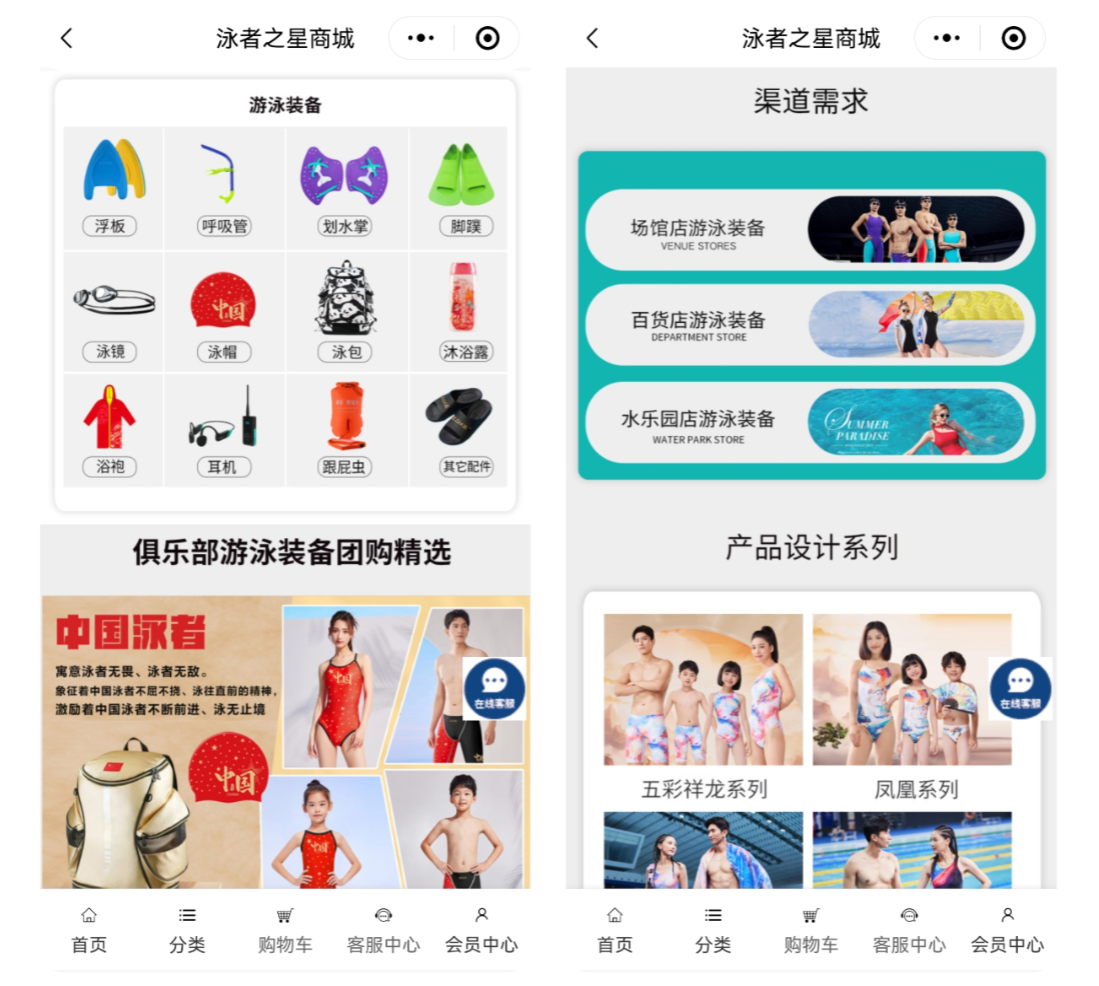
Task: Open 场馆店游泳装备 venue stores channel
Action: [810, 231]
